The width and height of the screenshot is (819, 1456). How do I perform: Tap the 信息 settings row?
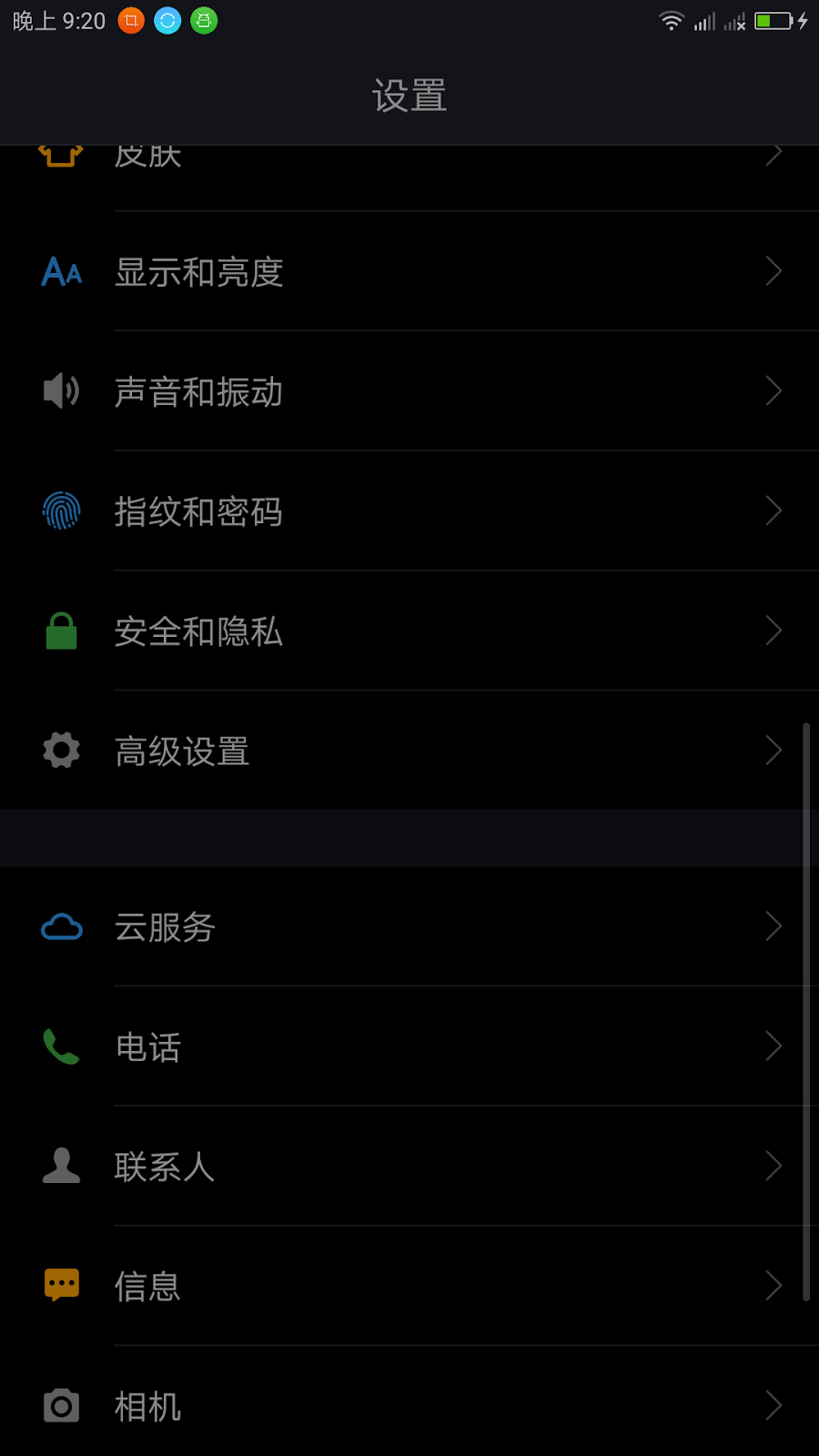click(409, 1286)
